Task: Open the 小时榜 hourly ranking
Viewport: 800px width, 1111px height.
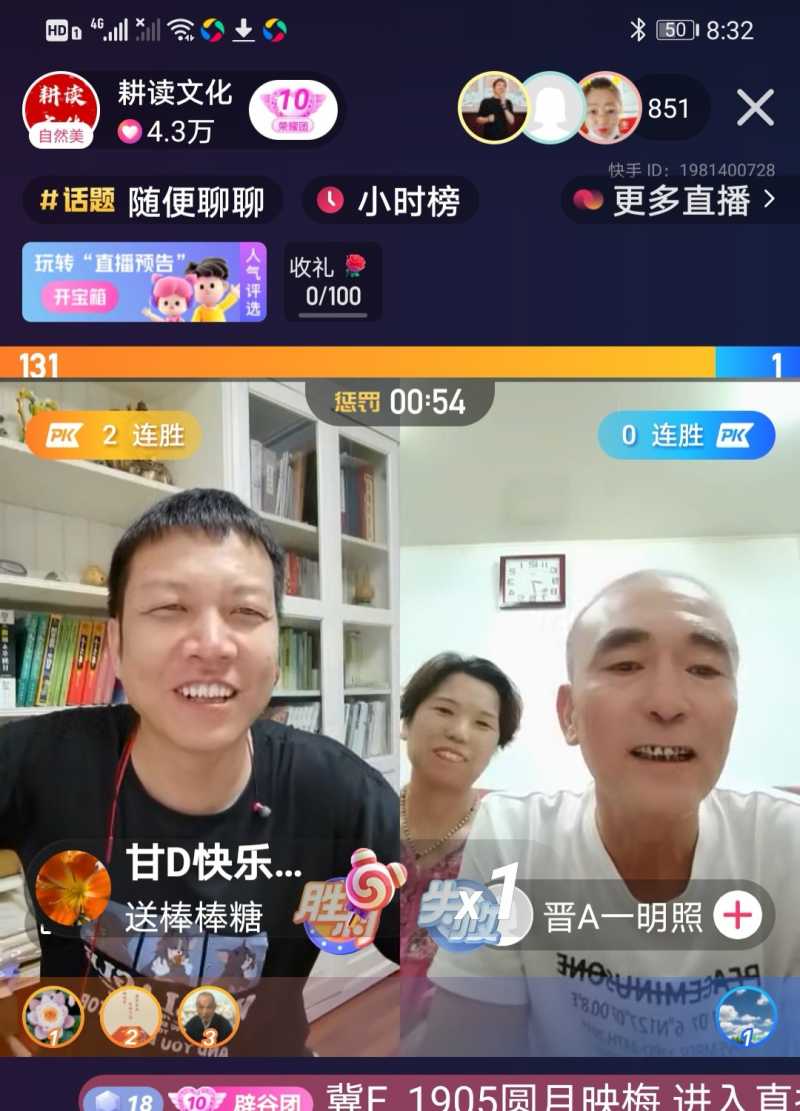Action: pyautogui.click(x=389, y=201)
